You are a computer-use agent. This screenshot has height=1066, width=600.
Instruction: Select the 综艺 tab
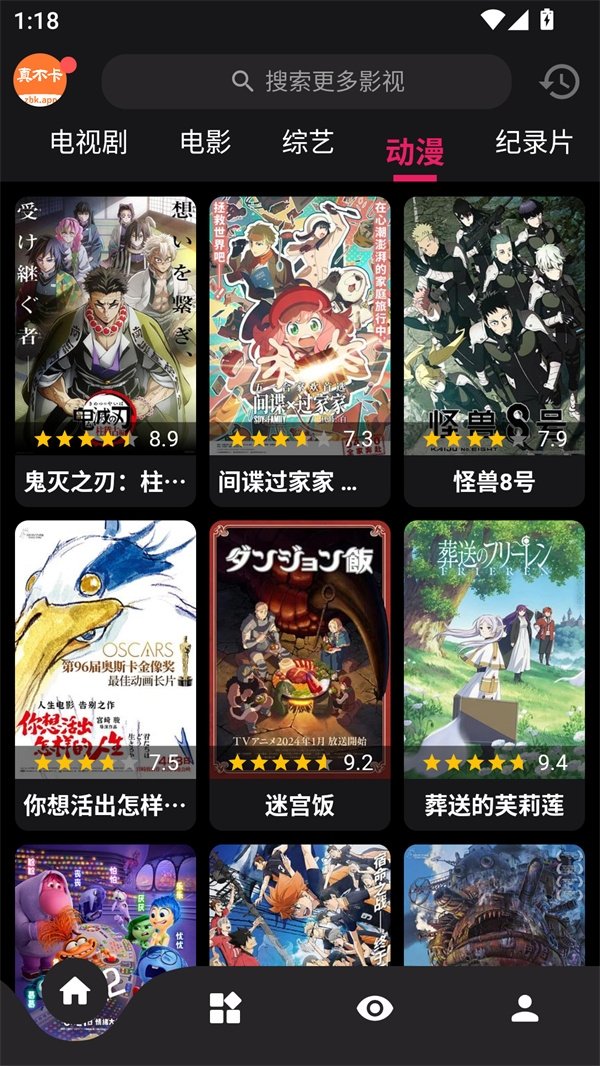[308, 143]
